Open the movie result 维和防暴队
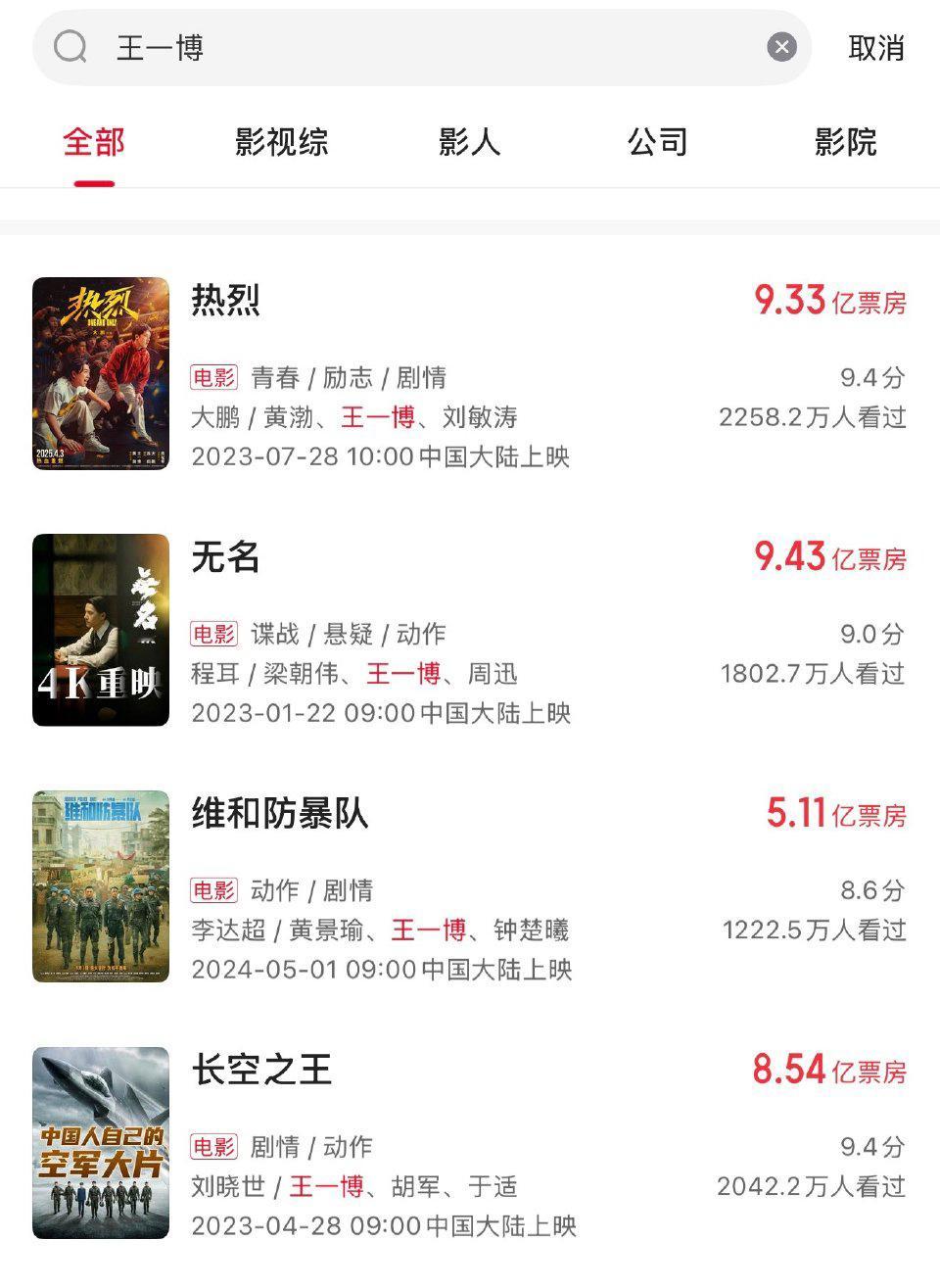 tap(279, 814)
